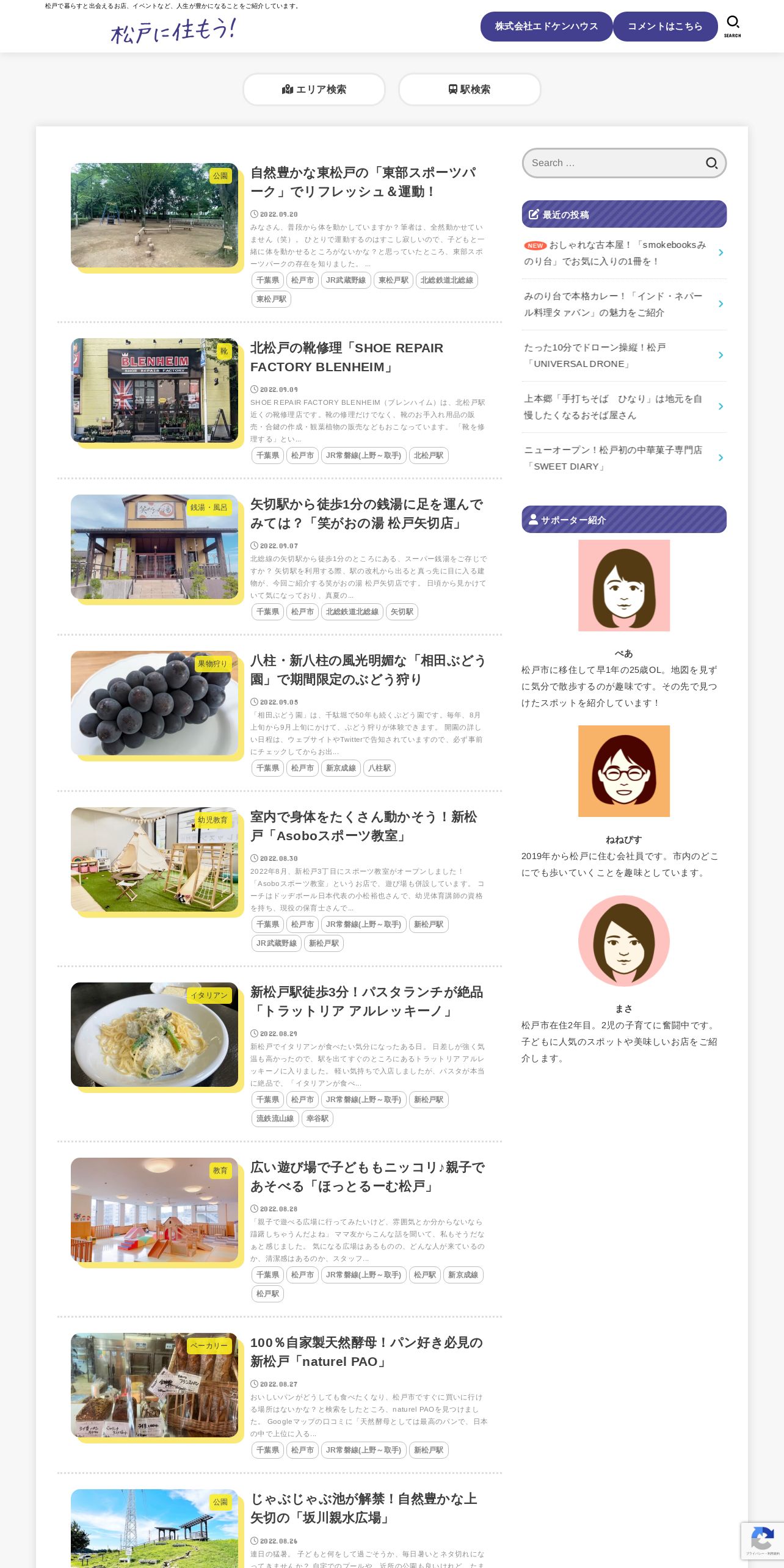Viewport: 784px width, 1568px height.
Task: Open recent post SWEET DIARY
Action: click(x=614, y=458)
